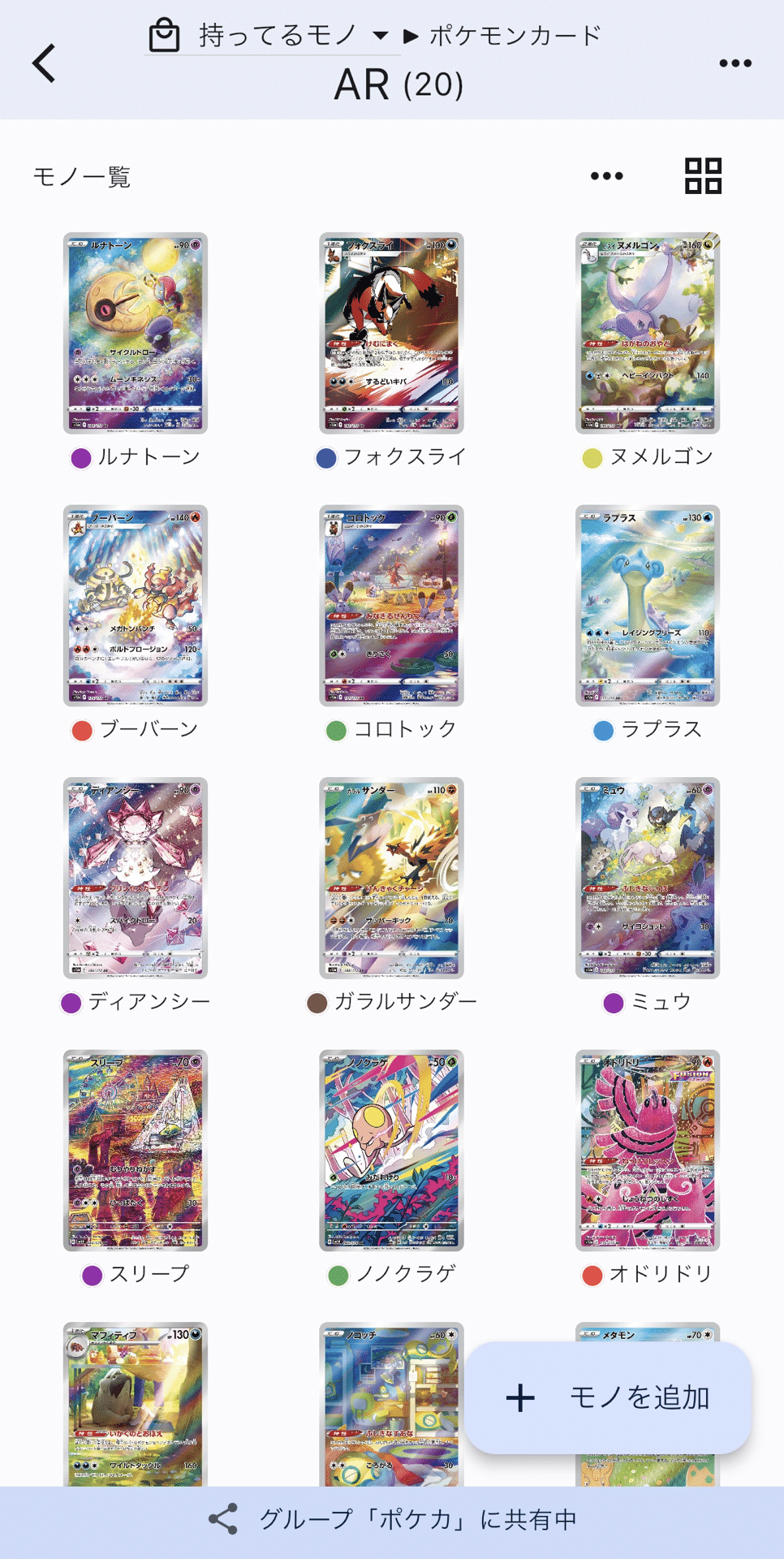This screenshot has height=1559, width=784.
Task: Open the グループ「ポケカ」に共有中 sharing bar
Action: pos(392,1520)
